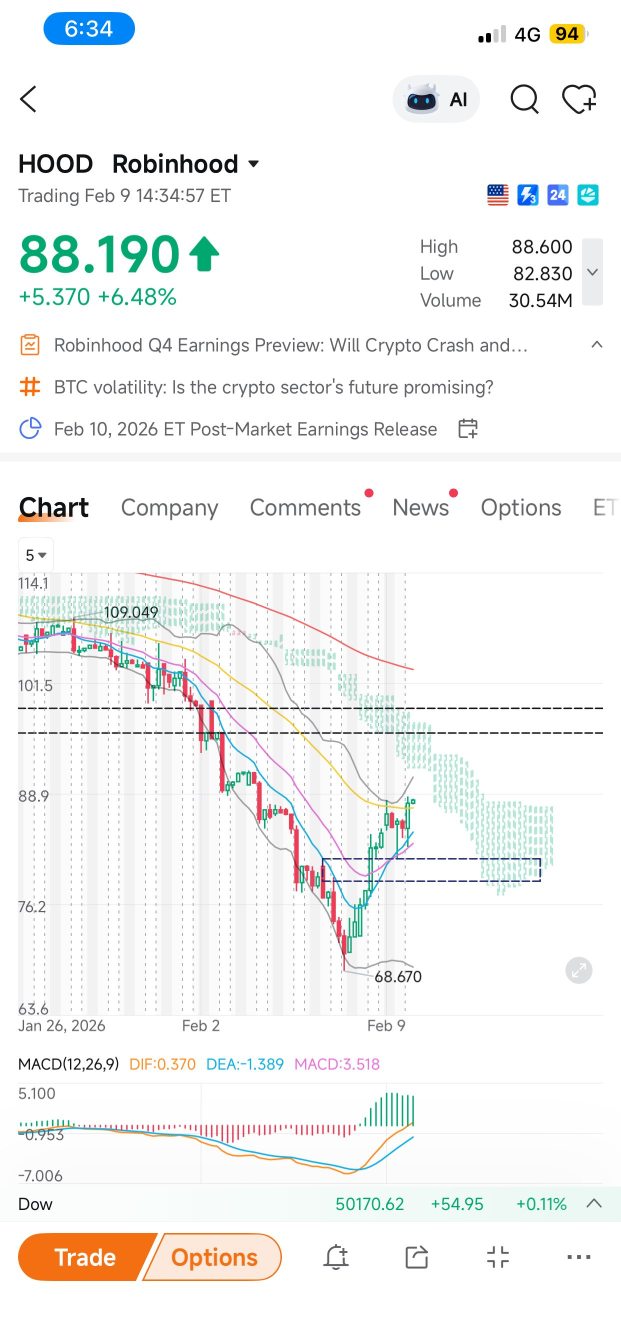
Task: Expand chart to full screen
Action: pyautogui.click(x=579, y=969)
